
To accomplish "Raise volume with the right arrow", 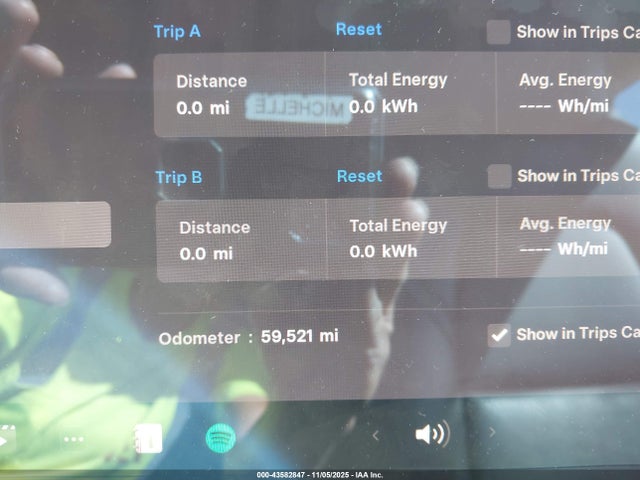I will (492, 432).
